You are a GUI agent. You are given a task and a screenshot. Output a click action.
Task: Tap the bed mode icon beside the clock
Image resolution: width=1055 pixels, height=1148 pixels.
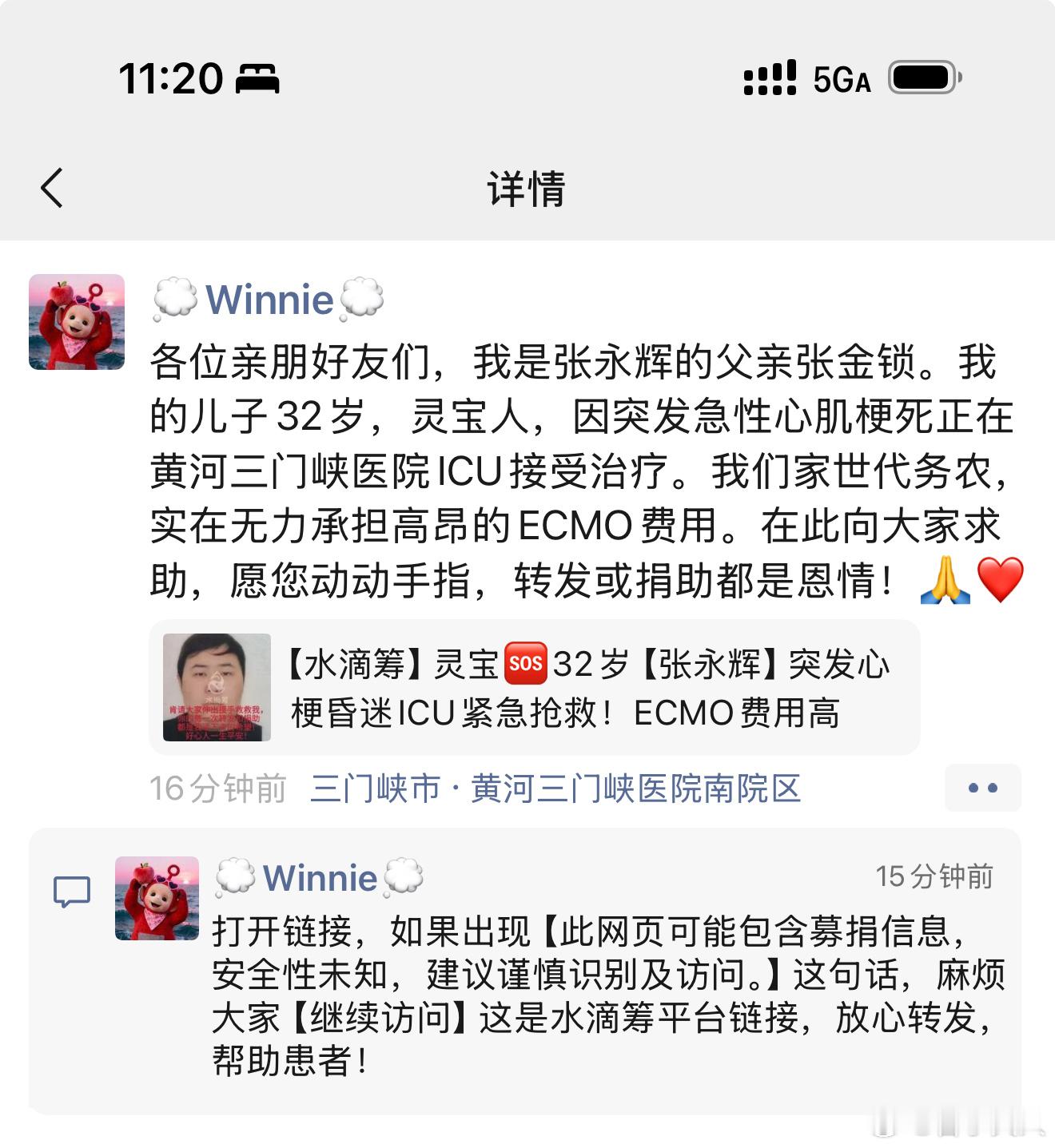(x=257, y=78)
